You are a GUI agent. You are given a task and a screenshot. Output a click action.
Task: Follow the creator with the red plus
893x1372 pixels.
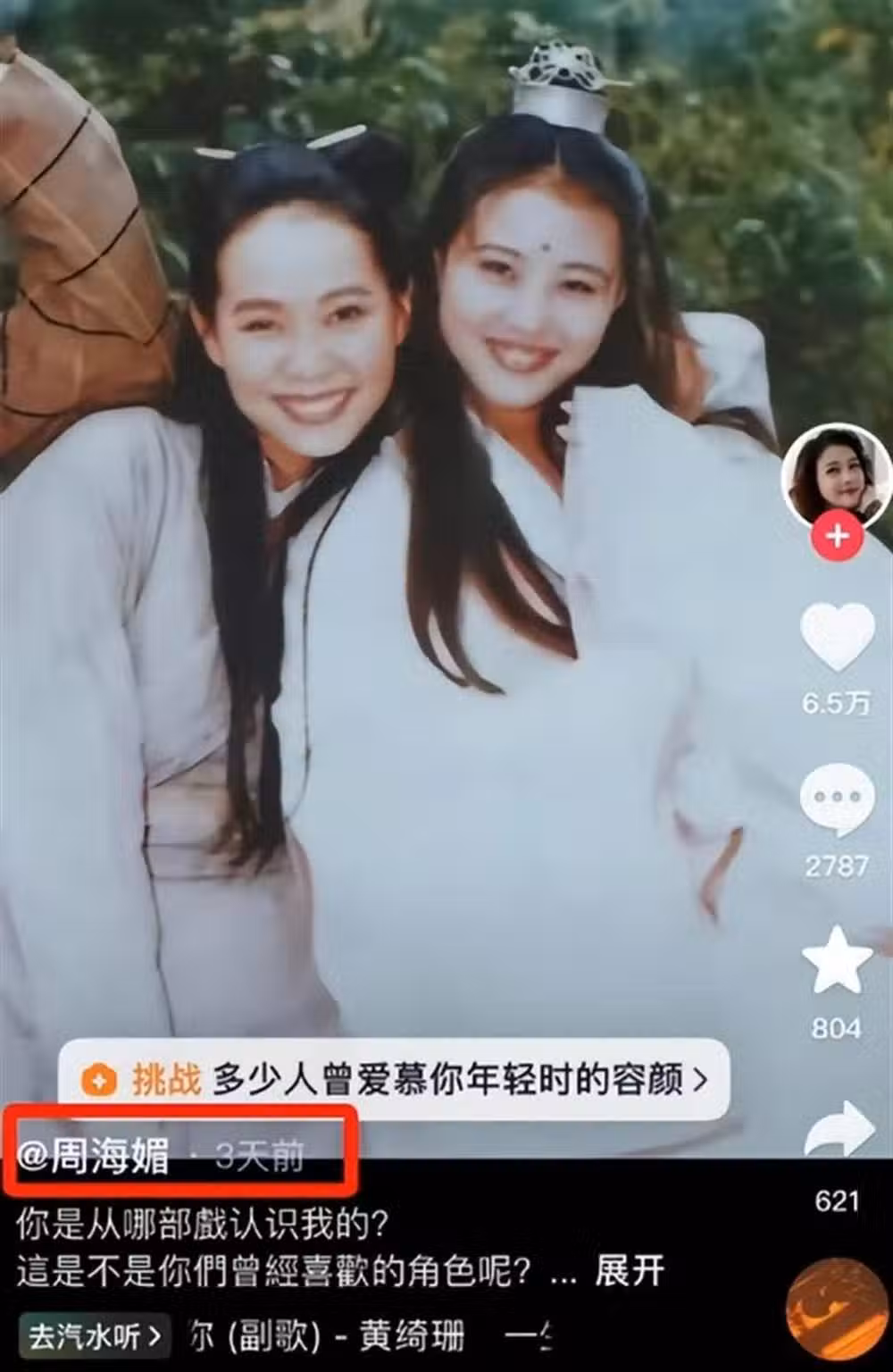836,537
